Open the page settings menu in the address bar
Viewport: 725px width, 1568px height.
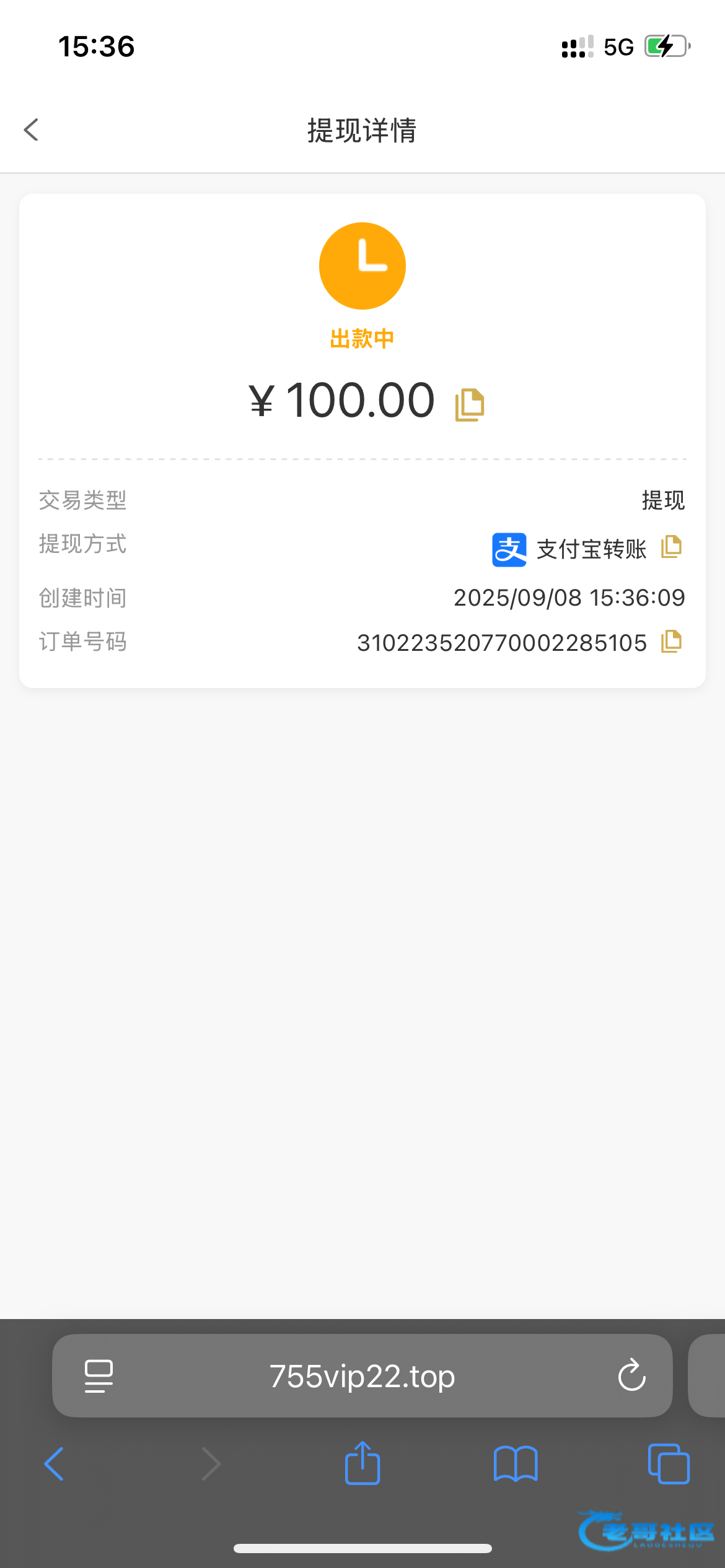coord(99,1376)
